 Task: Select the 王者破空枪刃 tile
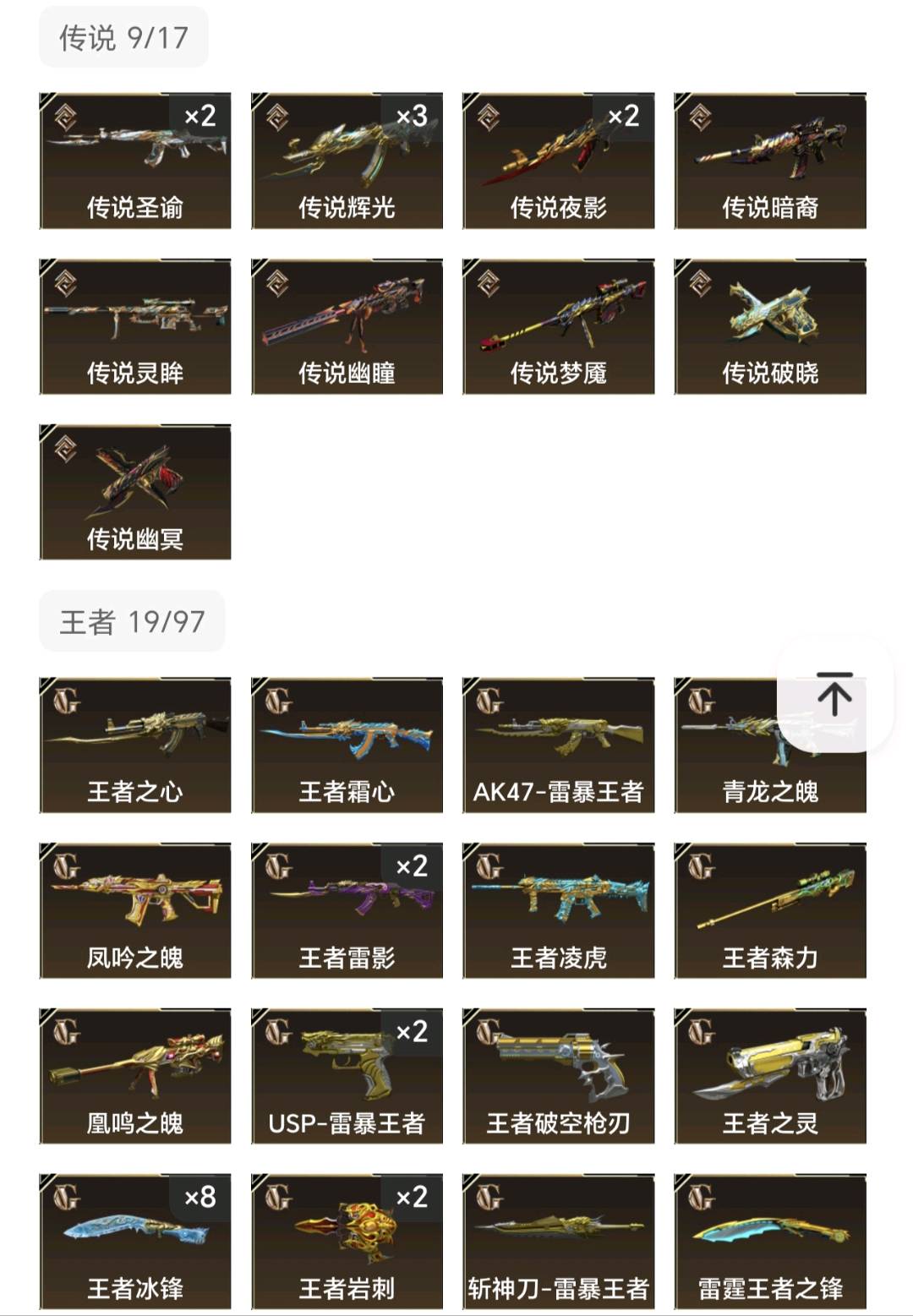point(558,1076)
